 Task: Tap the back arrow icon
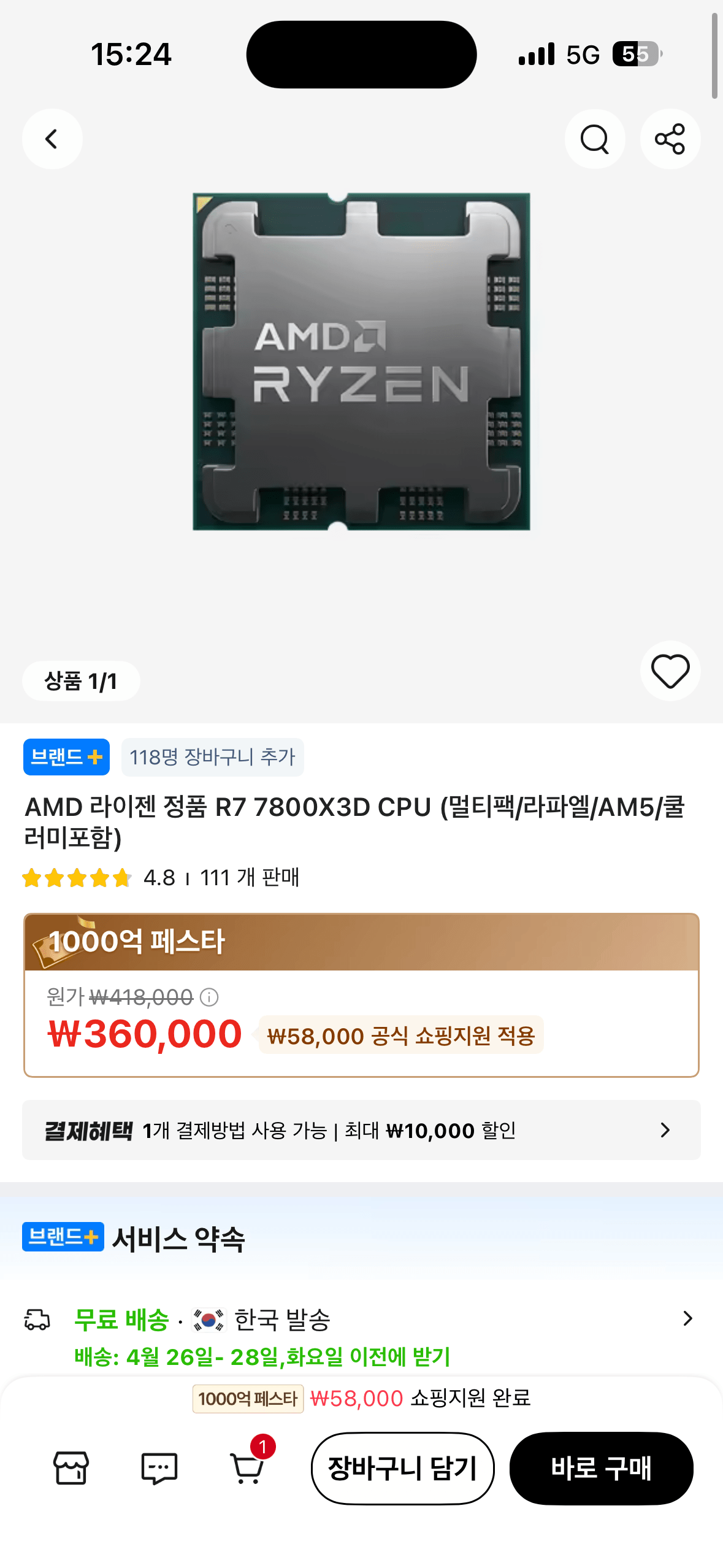(52, 139)
